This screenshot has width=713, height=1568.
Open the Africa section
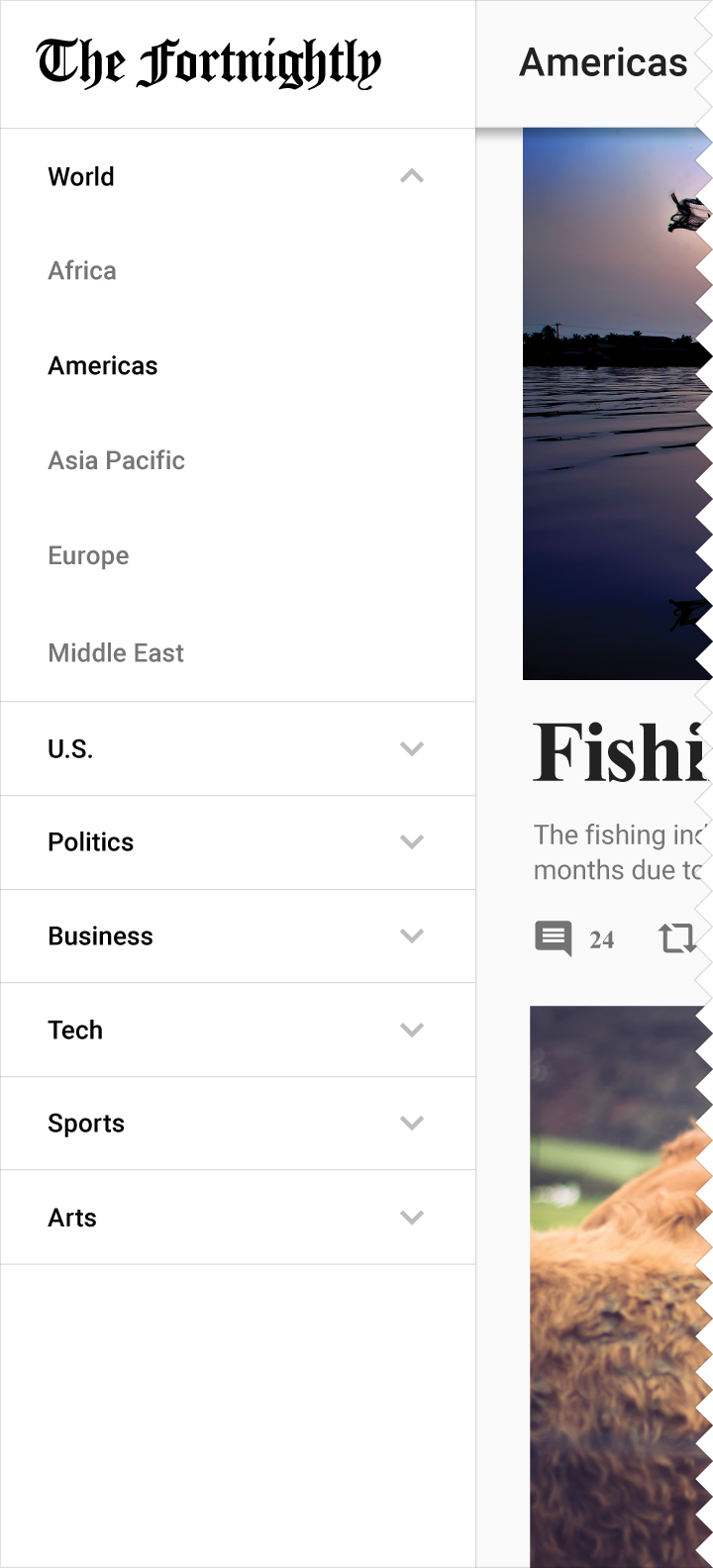tap(238, 271)
